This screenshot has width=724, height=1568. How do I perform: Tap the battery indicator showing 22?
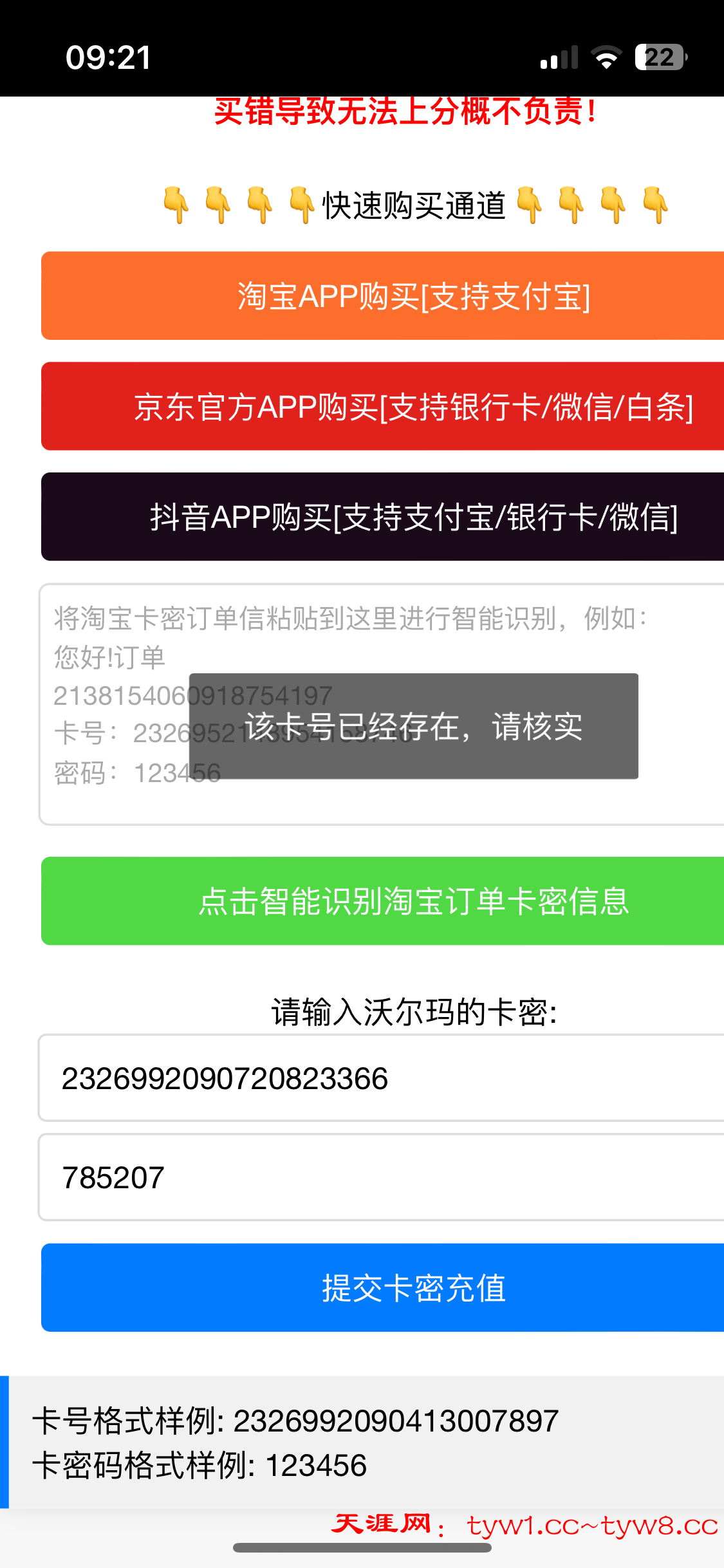click(x=658, y=57)
